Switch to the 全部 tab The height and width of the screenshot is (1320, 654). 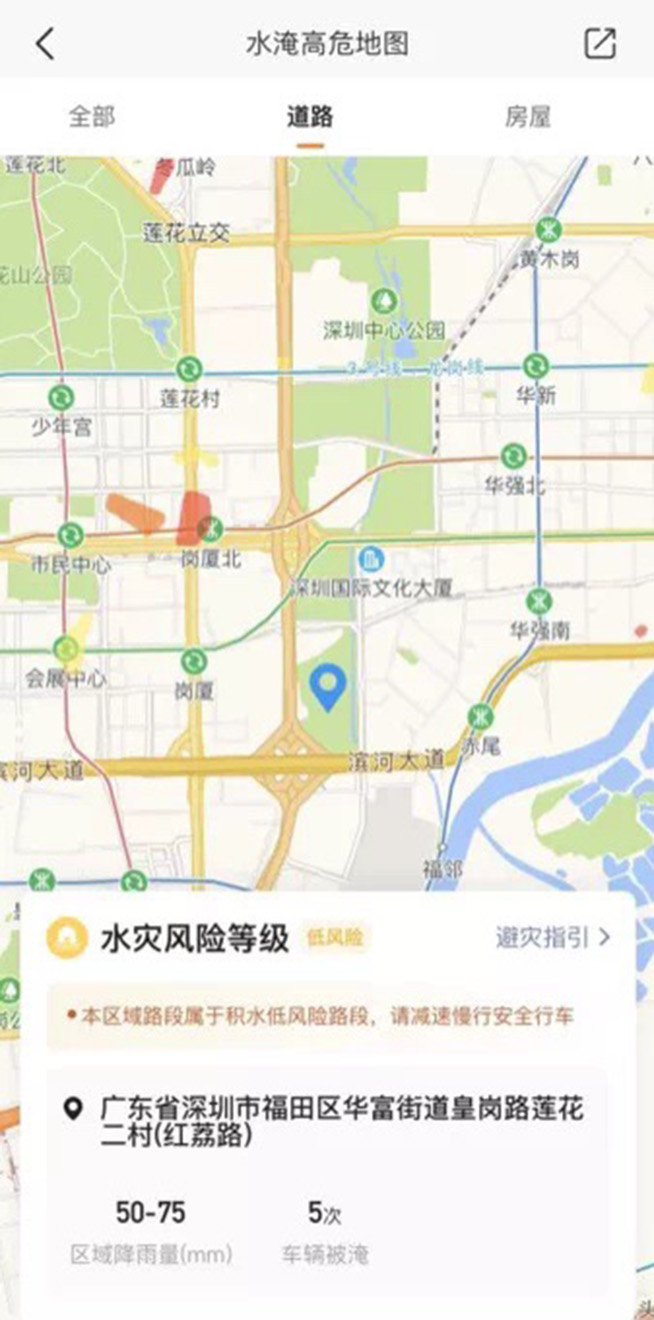(91, 117)
